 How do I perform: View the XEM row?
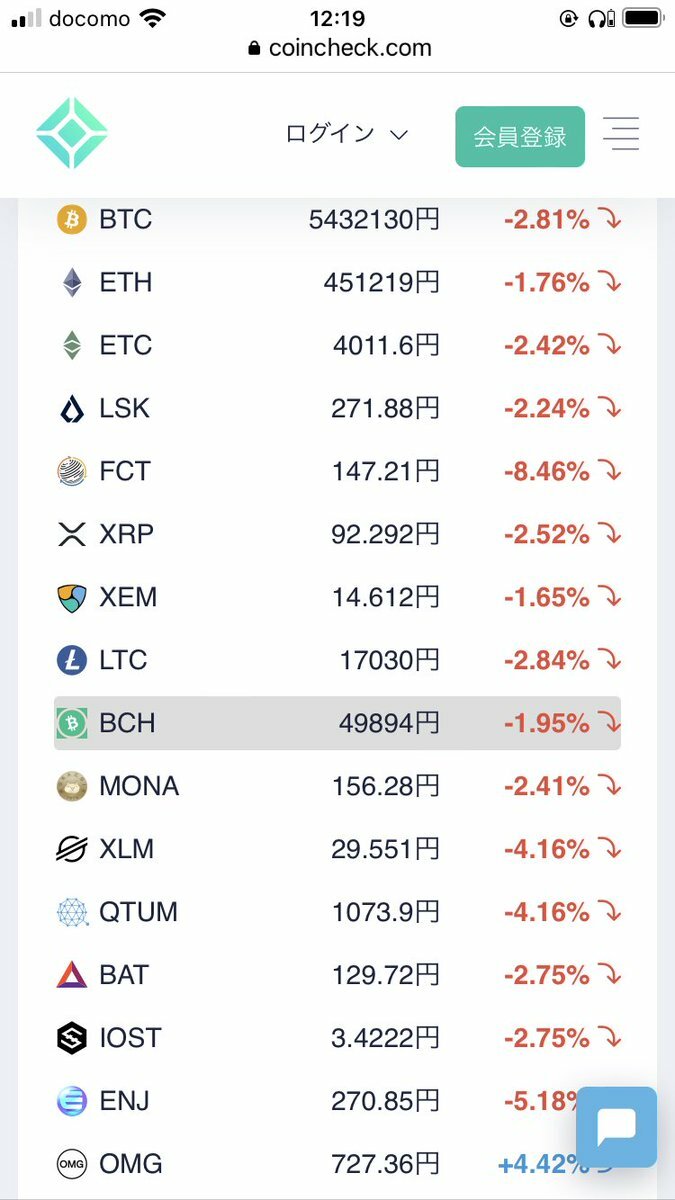coord(337,597)
